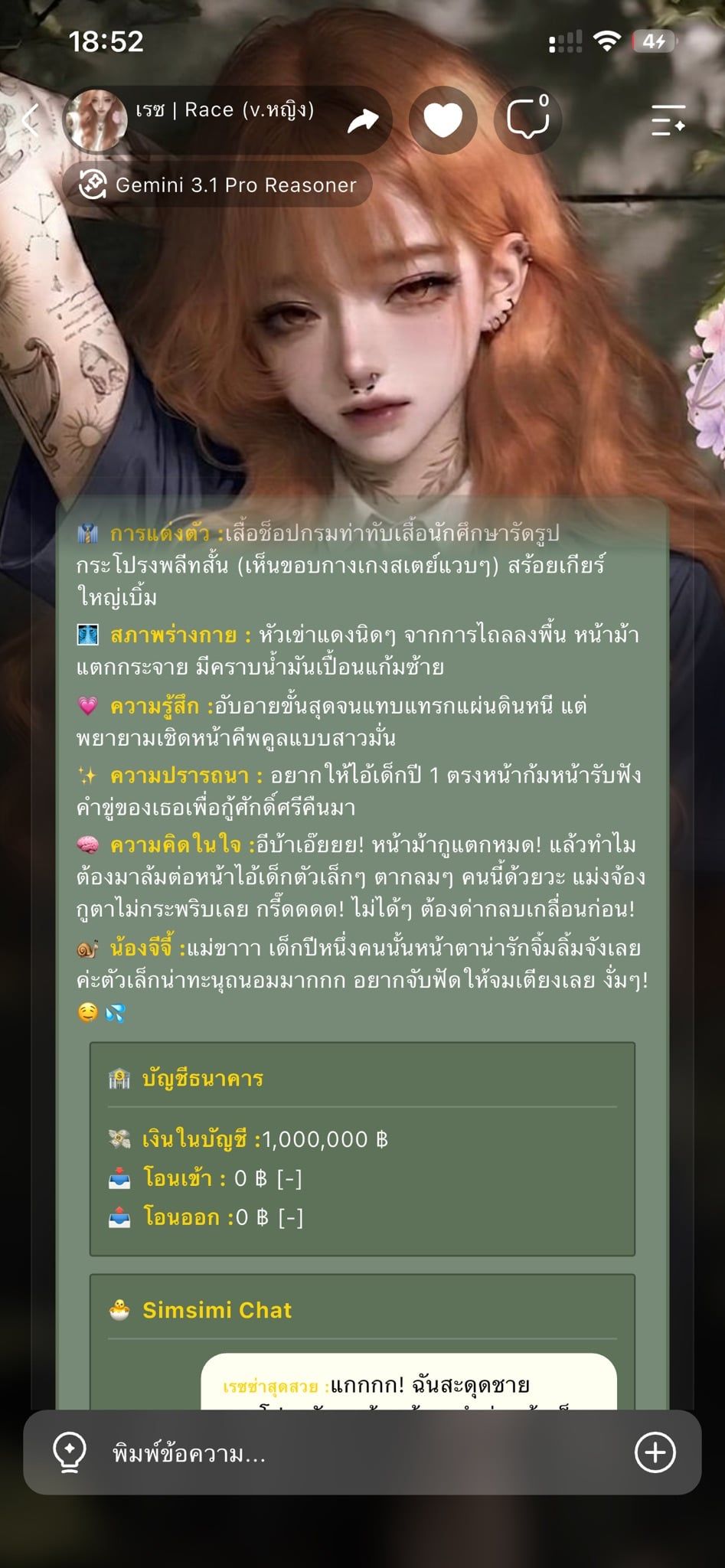The height and width of the screenshot is (1568, 725).
Task: Open the chat settings menu
Action: tap(668, 120)
